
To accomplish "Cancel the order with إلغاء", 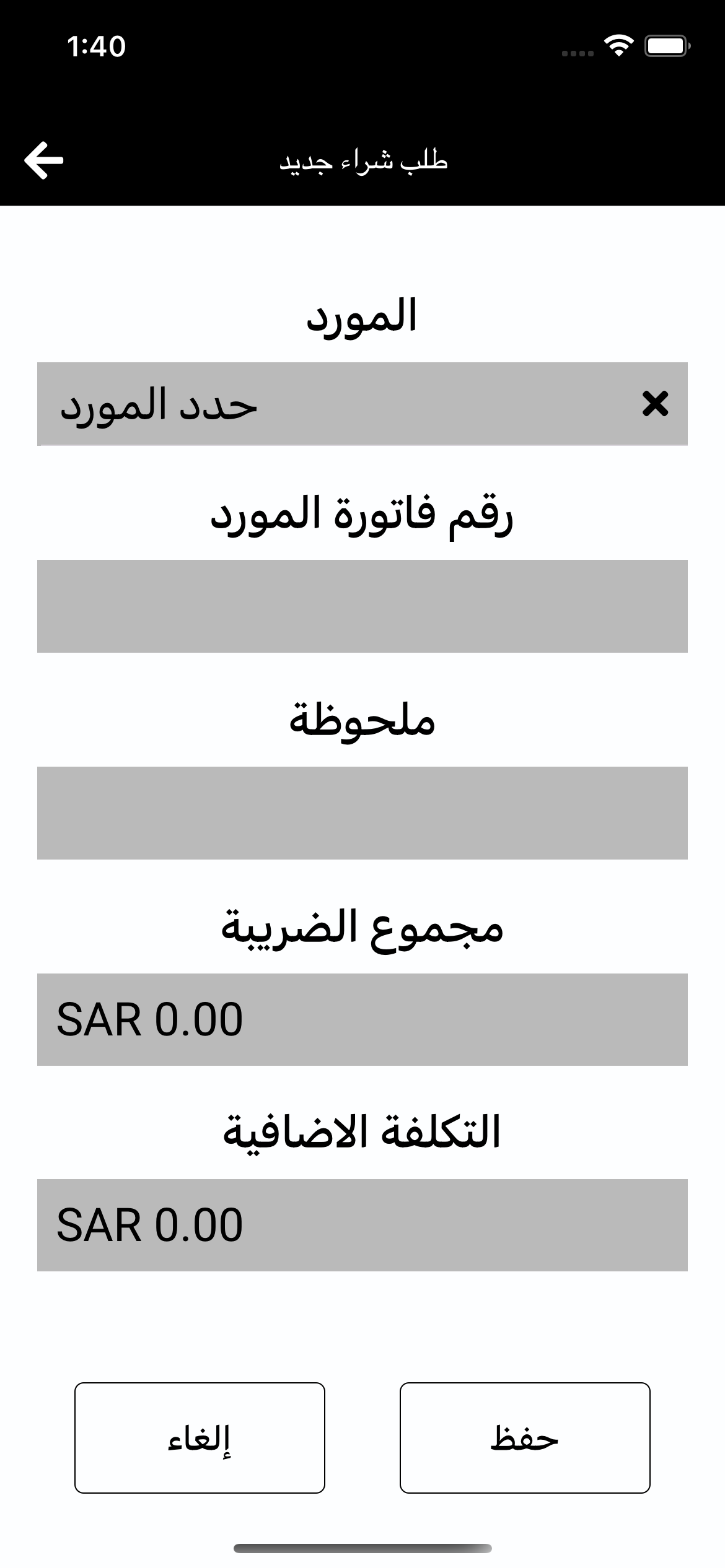I will pos(200,1438).
